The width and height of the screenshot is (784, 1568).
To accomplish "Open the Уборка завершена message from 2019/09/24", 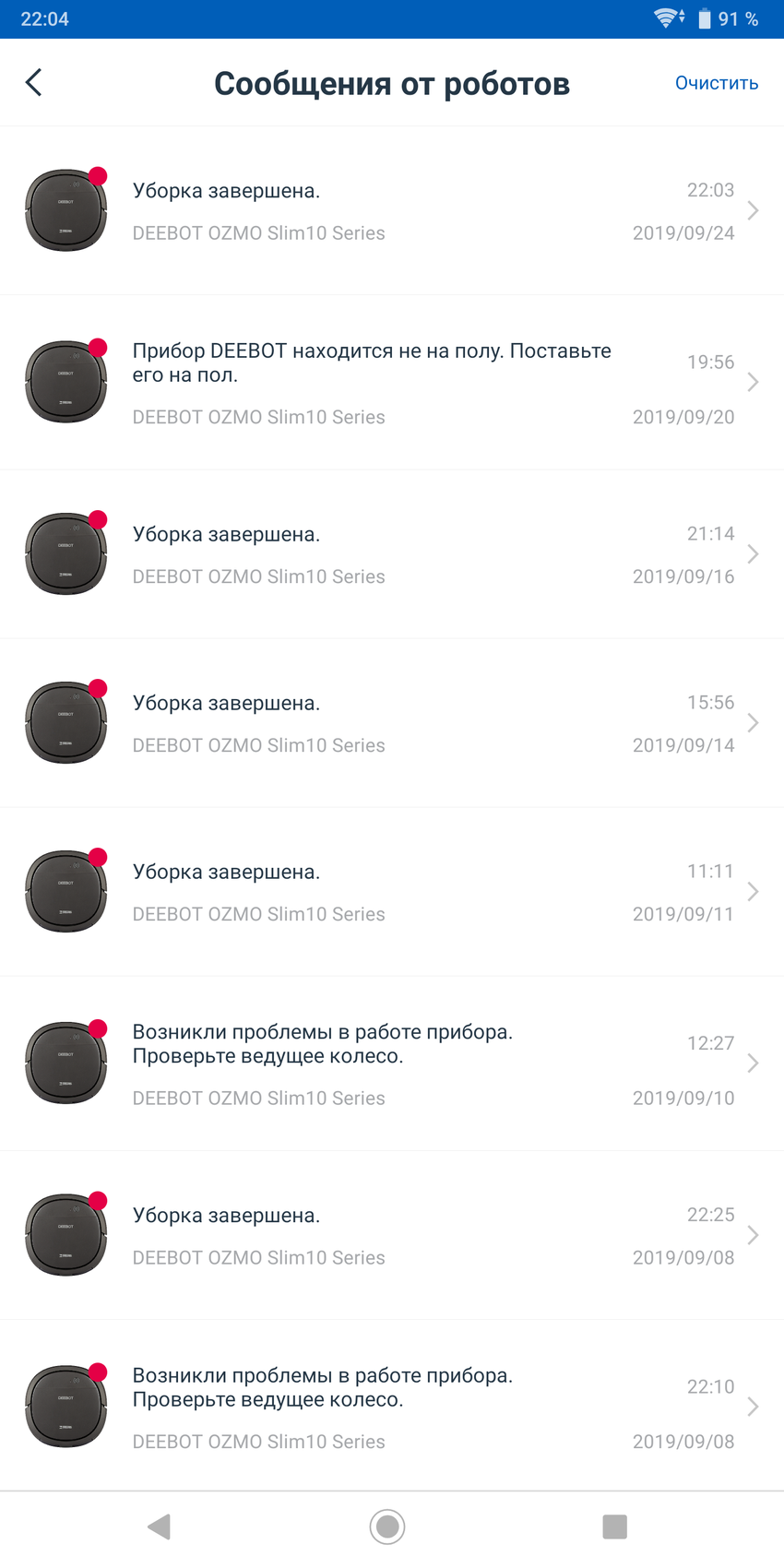I will coord(392,211).
